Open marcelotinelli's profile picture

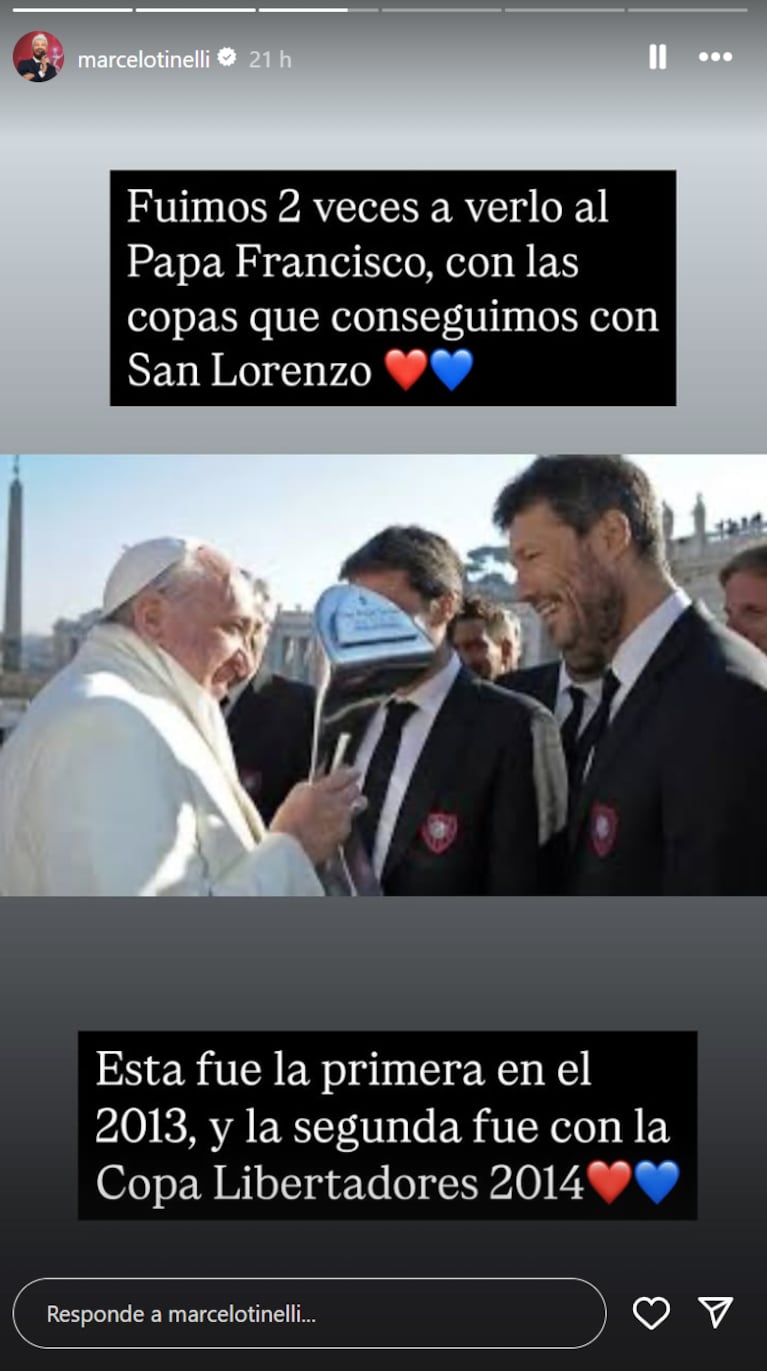pyautogui.click(x=38, y=57)
